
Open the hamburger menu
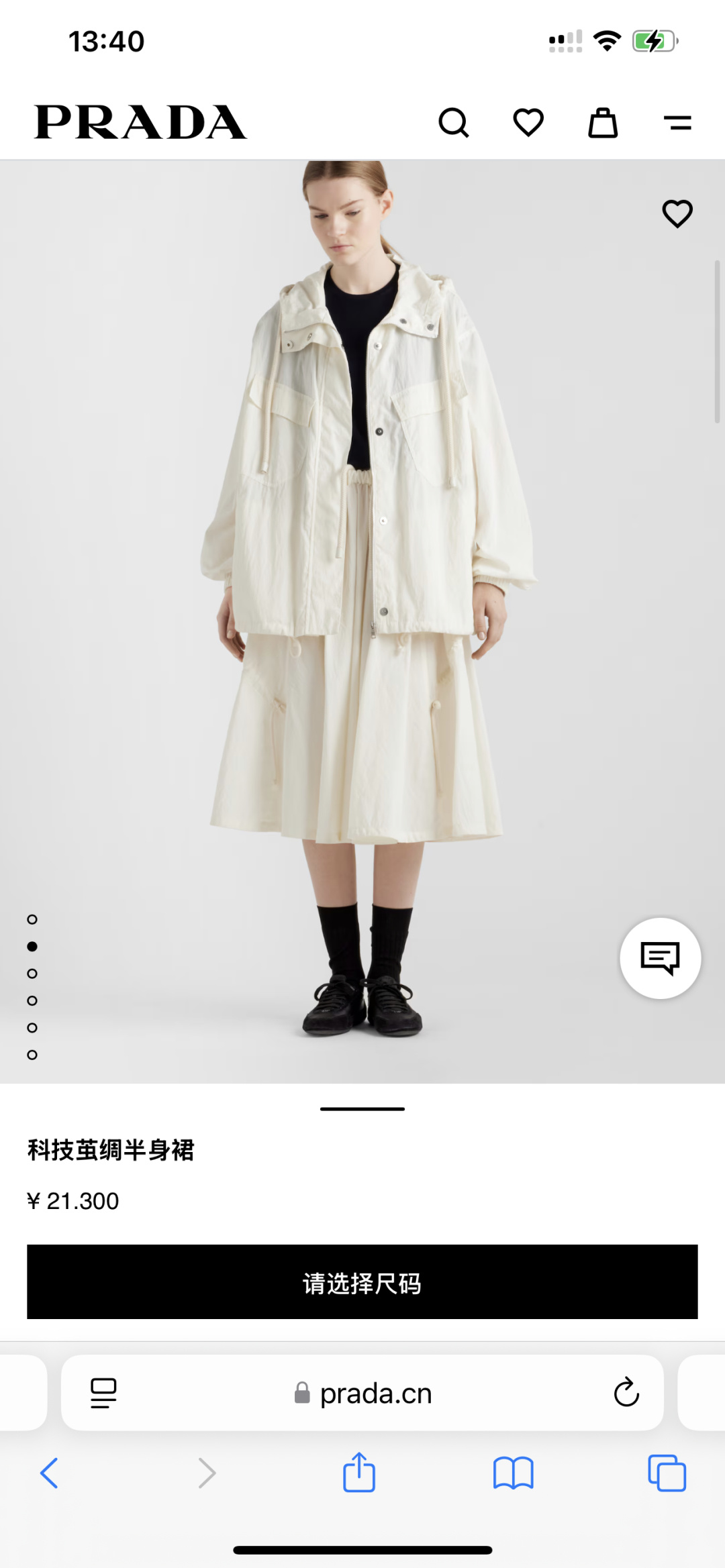coord(677,123)
